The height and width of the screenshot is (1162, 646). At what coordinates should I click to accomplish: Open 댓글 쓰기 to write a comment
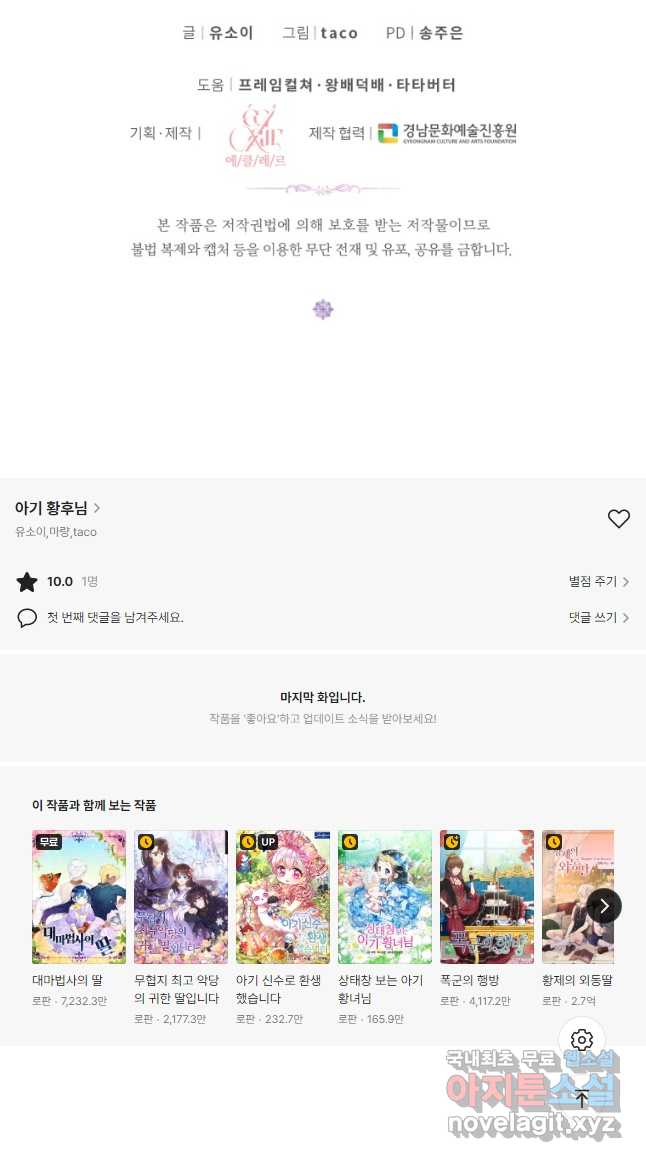click(x=599, y=617)
